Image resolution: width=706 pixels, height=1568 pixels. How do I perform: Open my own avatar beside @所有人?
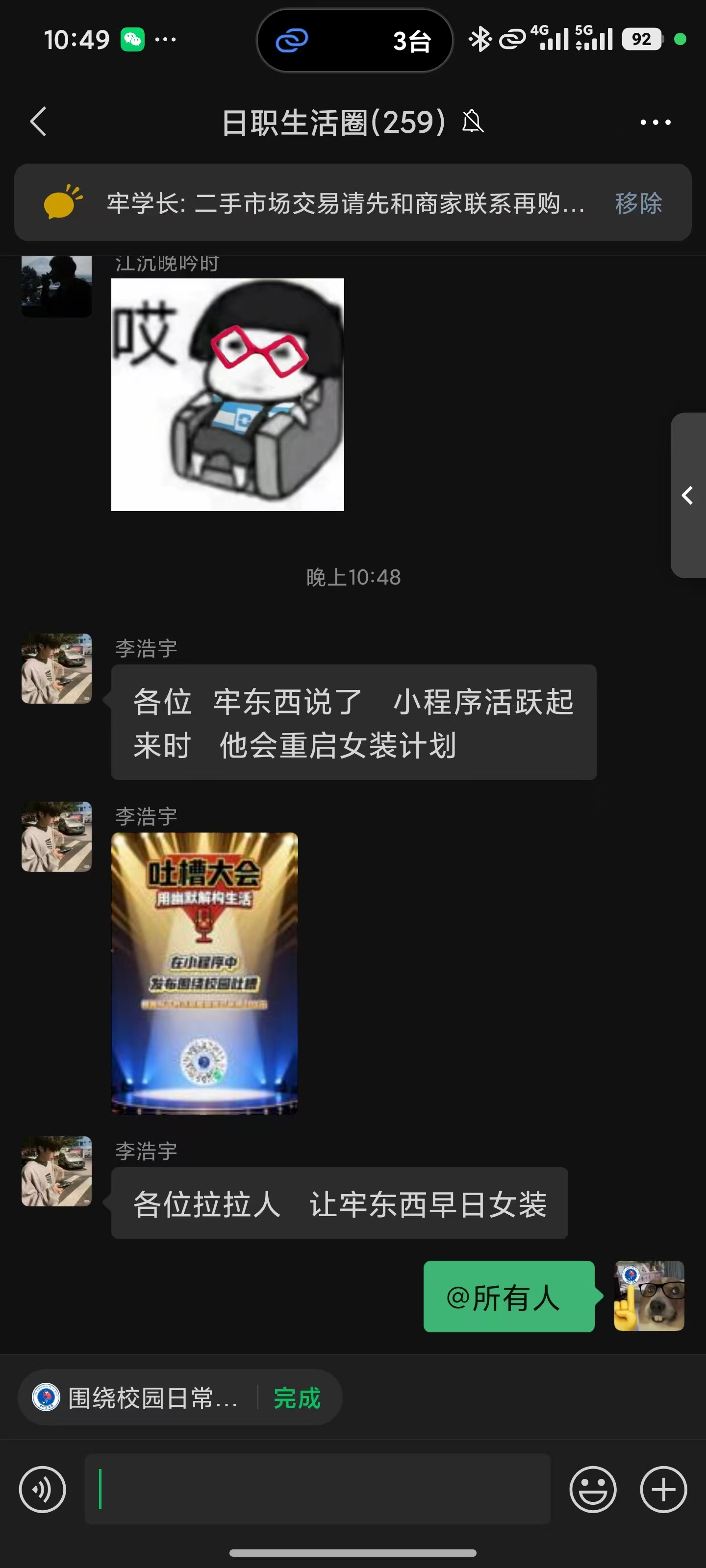[649, 1296]
